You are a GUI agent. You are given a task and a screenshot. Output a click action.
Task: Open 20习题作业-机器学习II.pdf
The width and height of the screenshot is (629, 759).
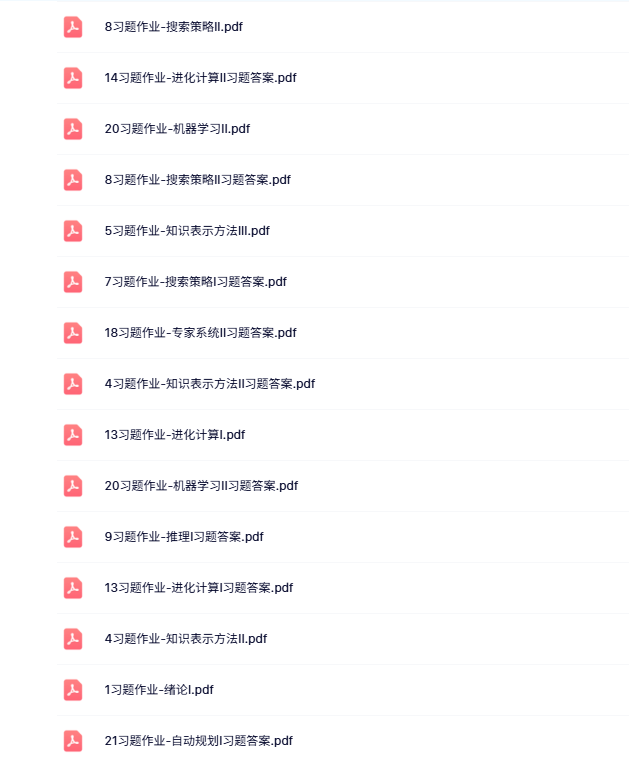point(177,129)
